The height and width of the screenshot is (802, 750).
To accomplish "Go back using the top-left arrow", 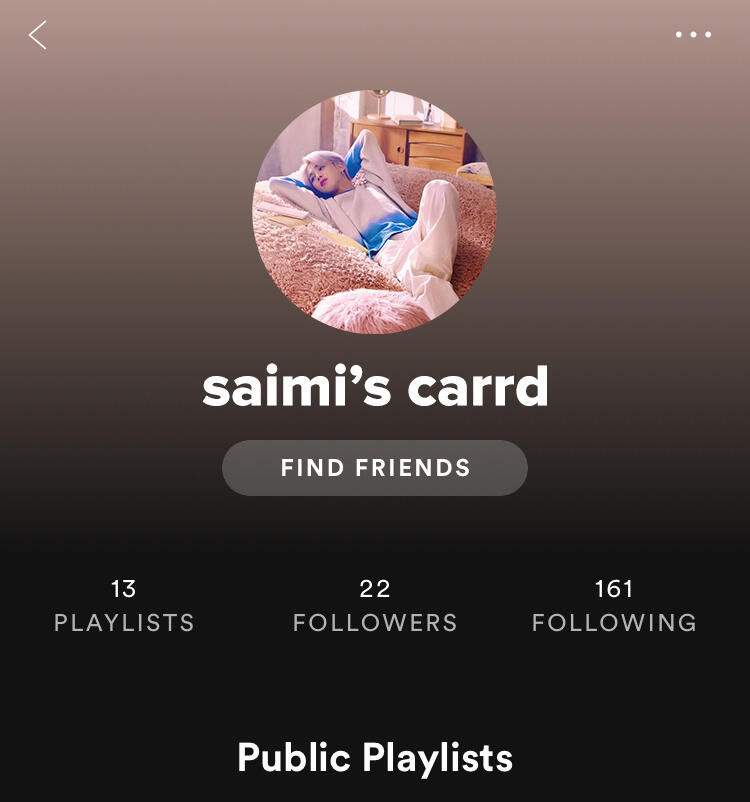I will coord(38,35).
